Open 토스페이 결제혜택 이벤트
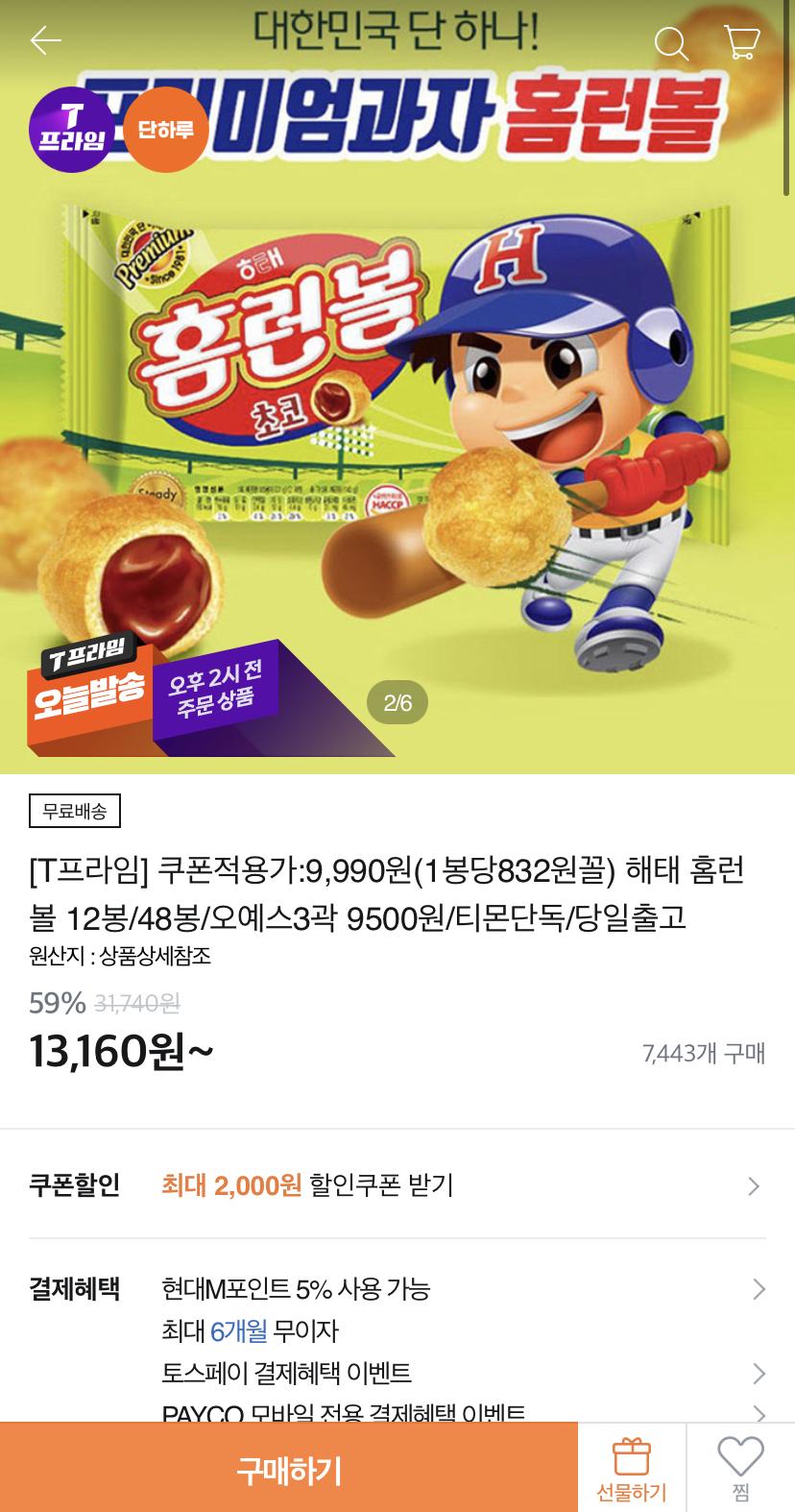795x1512 pixels. [461, 1373]
